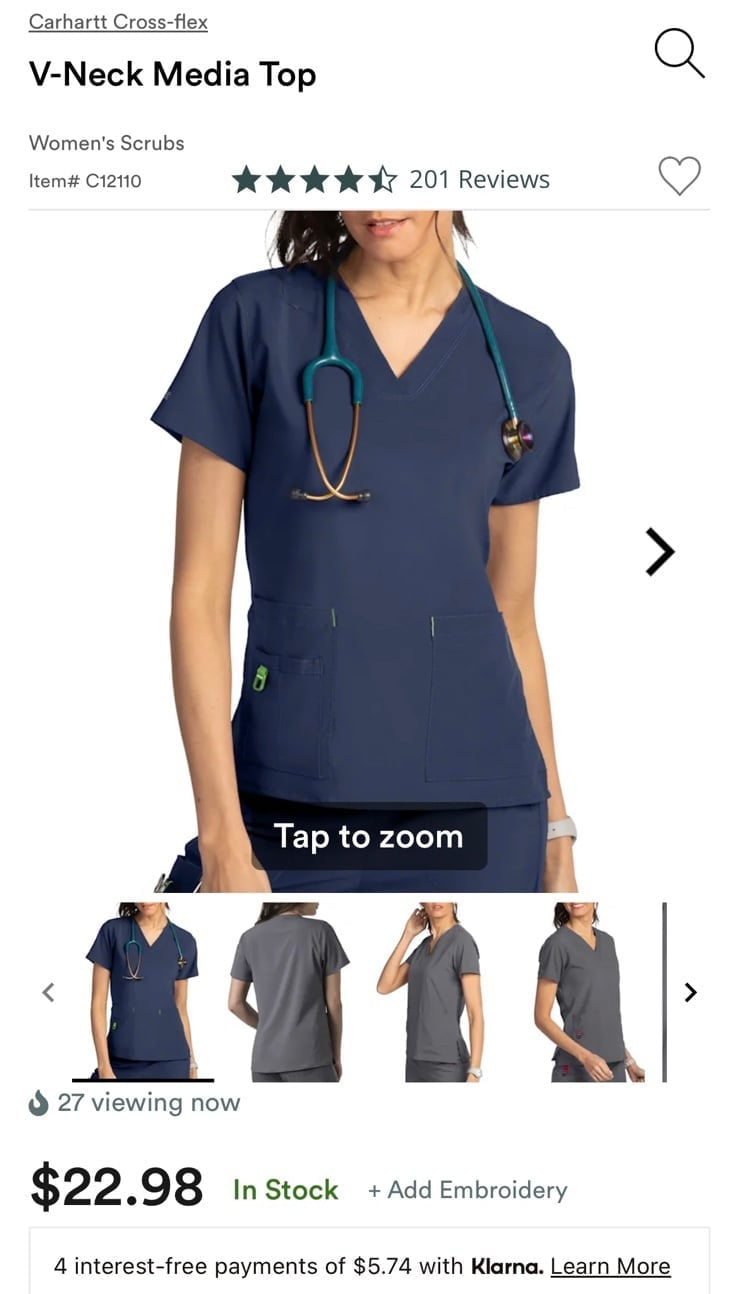Viewport: 739px width, 1294px height.
Task: Open Klarna Learn More link
Action: tap(610, 1266)
